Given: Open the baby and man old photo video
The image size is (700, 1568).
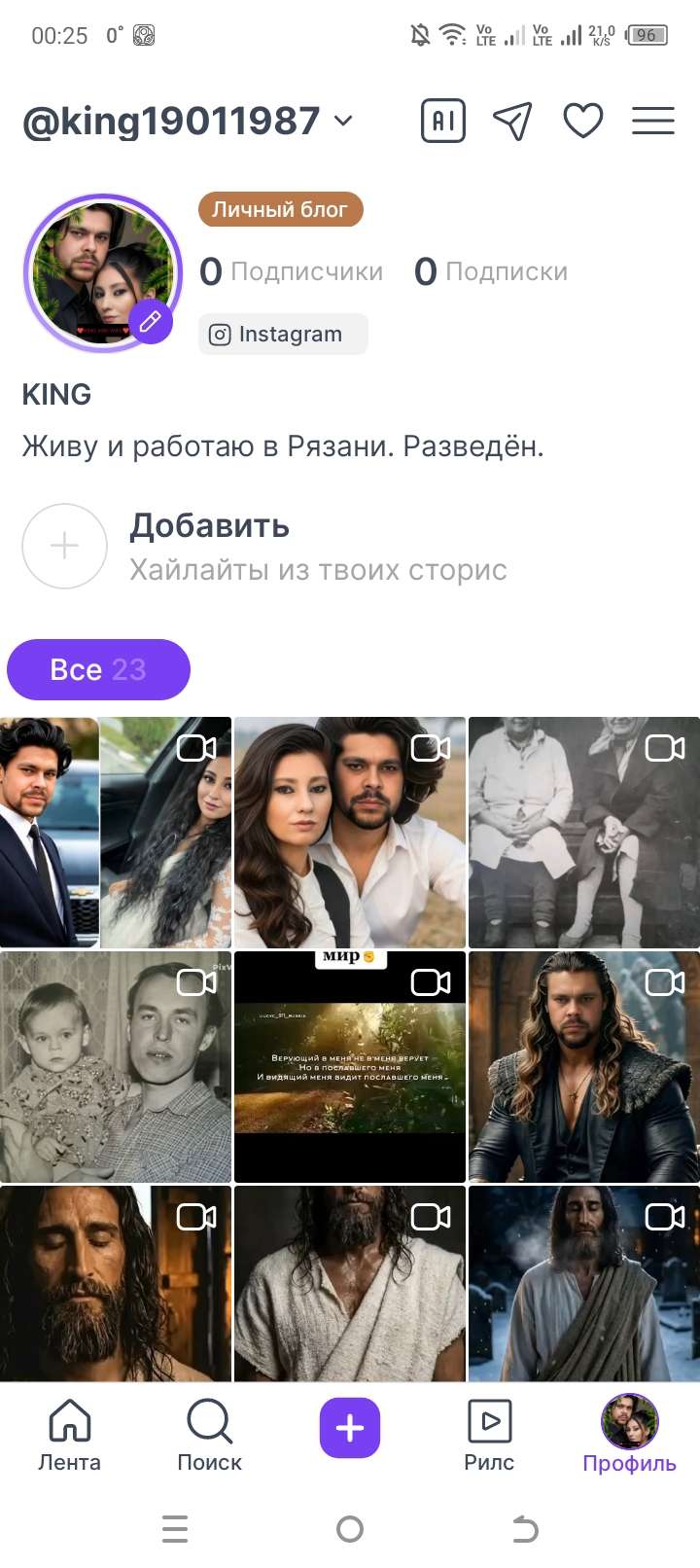Looking at the screenshot, I should (x=116, y=1067).
